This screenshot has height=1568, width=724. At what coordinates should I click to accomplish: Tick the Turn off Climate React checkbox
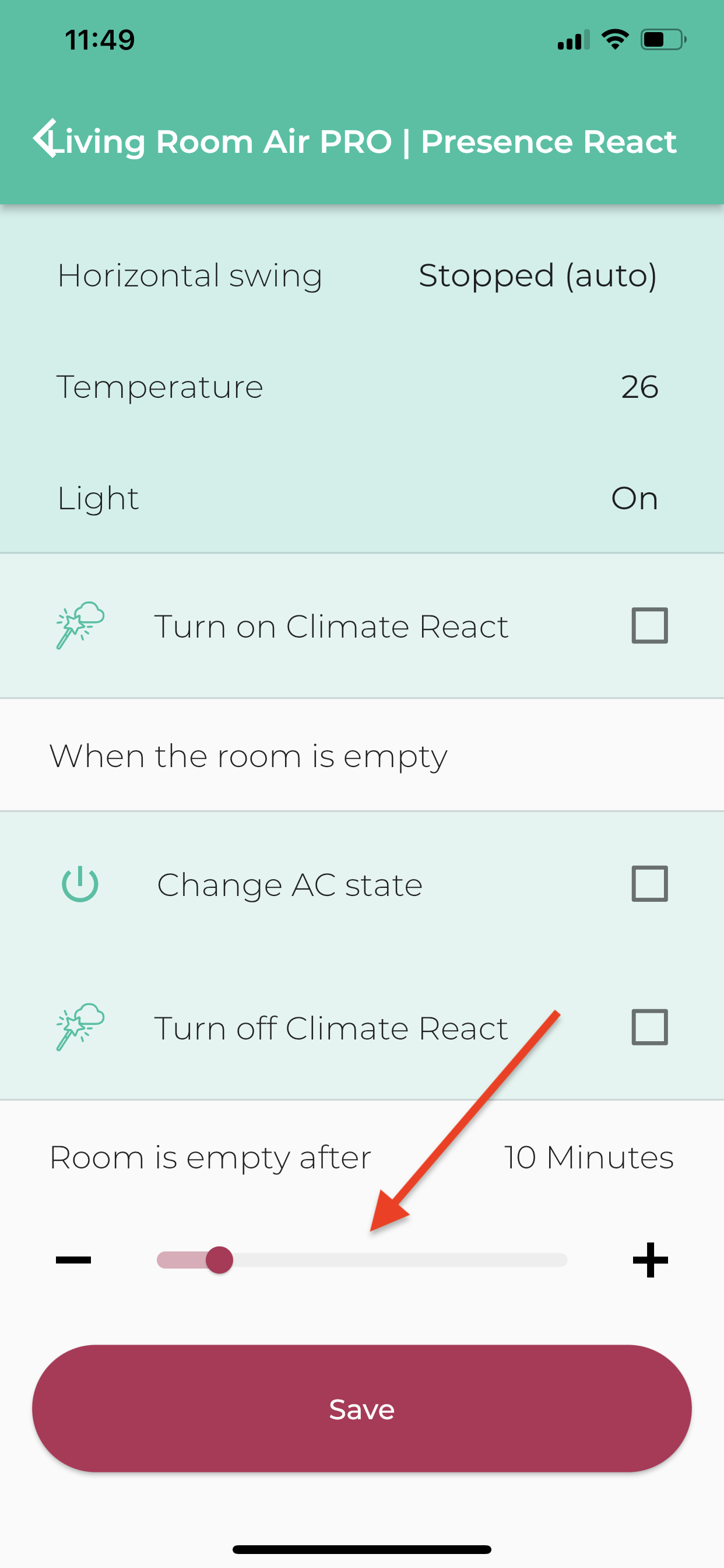tap(649, 1027)
